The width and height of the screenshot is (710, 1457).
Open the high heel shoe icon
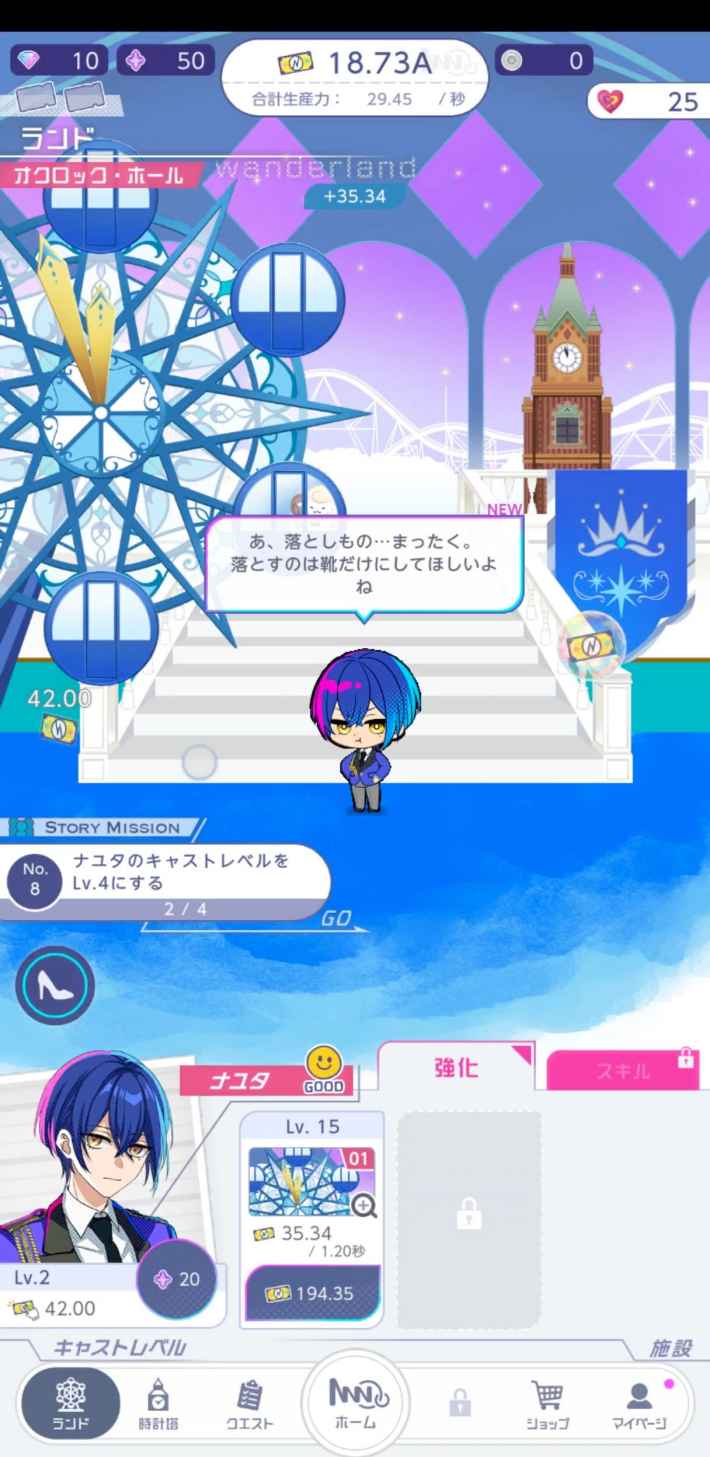point(55,986)
